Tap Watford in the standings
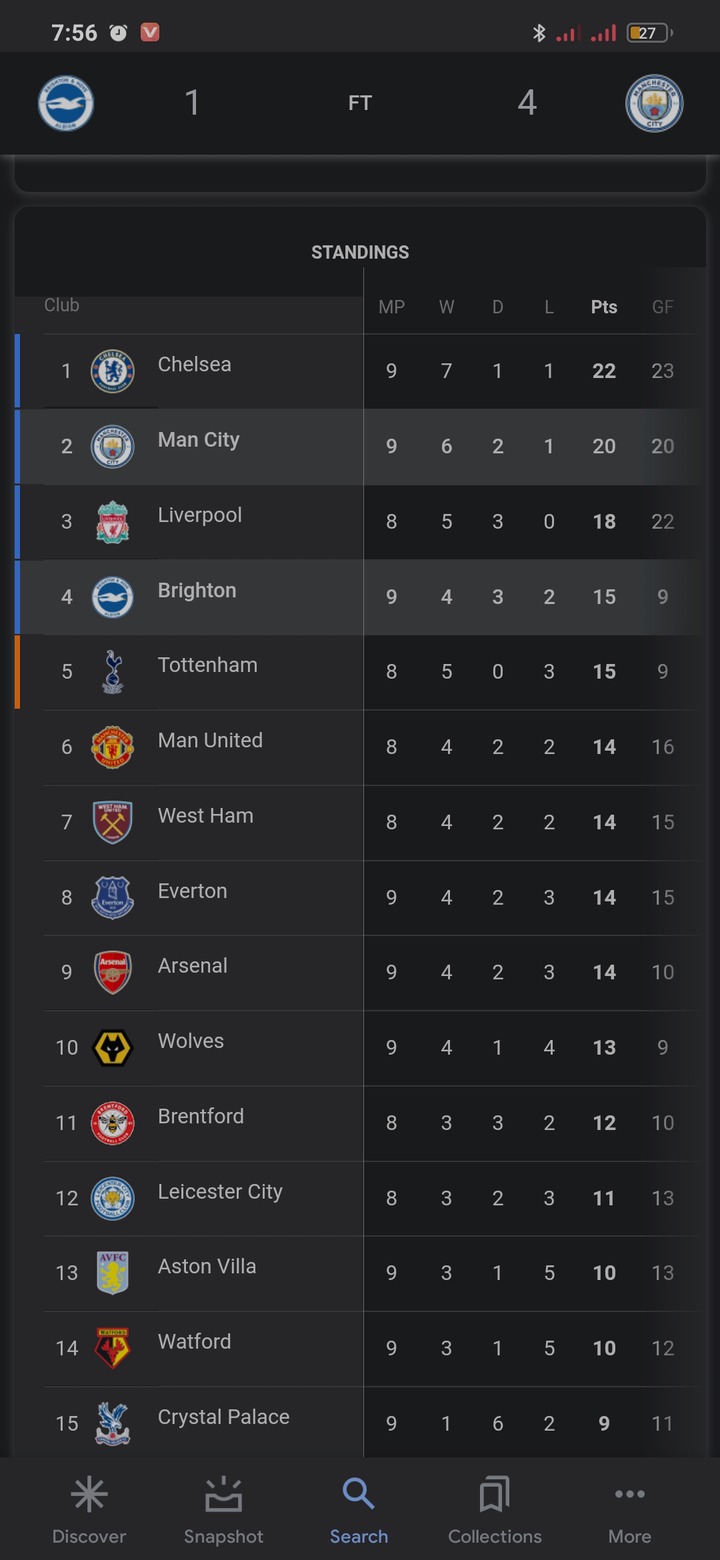This screenshot has height=1560, width=720. [x=360, y=1348]
